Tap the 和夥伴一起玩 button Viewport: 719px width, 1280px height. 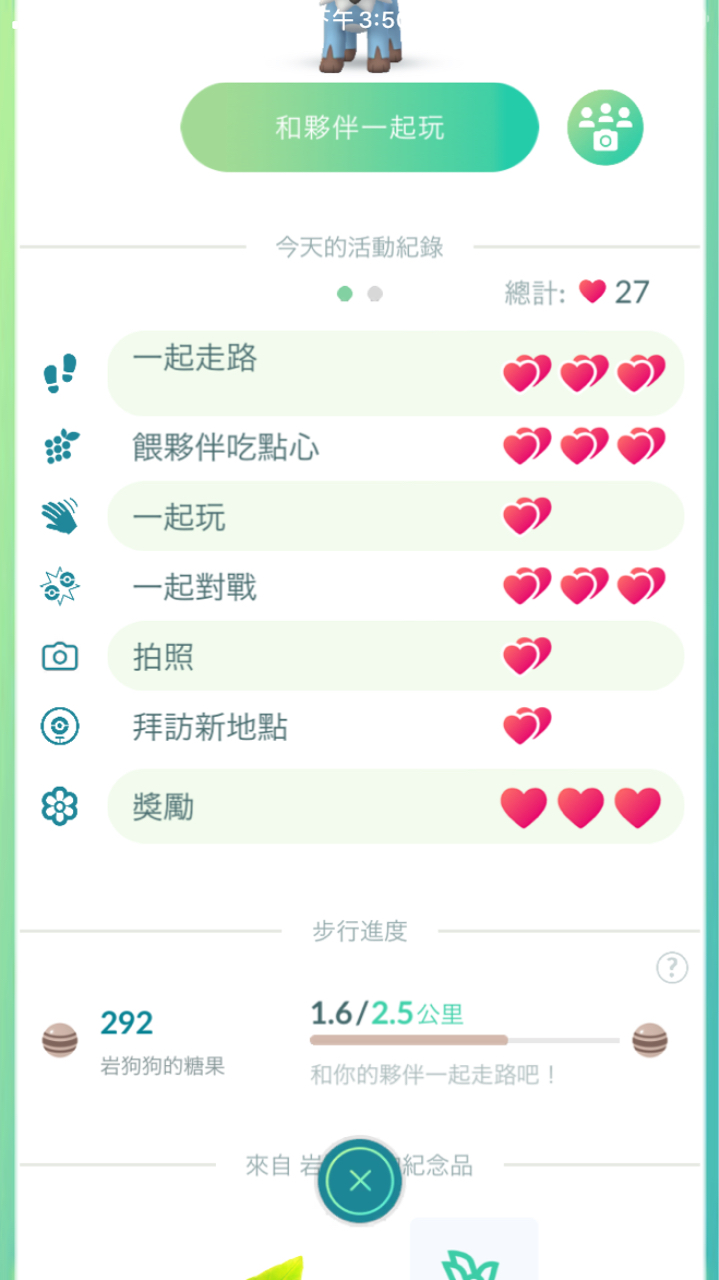[359, 128]
